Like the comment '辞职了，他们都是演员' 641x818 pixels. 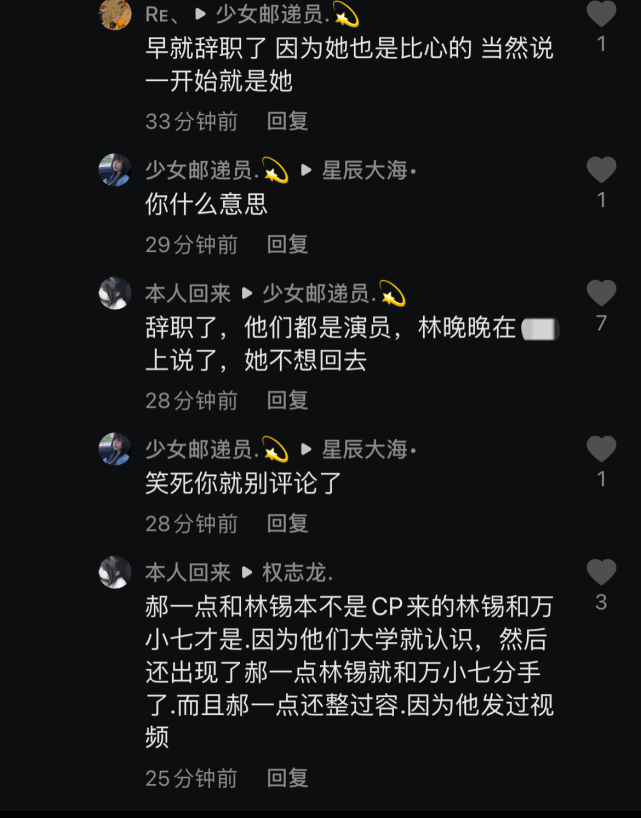point(601,293)
